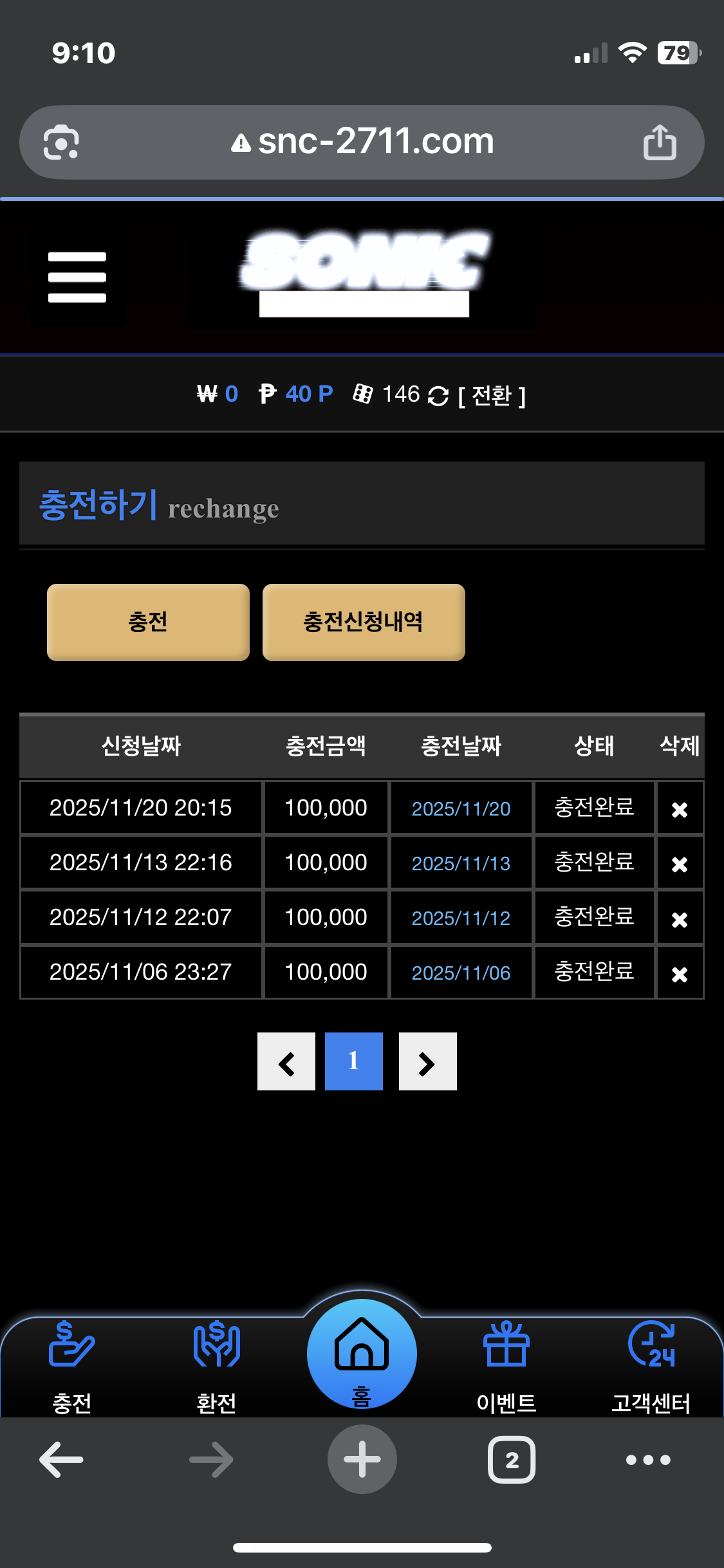Open the browser tabs switcher
The image size is (724, 1568).
512,1460
